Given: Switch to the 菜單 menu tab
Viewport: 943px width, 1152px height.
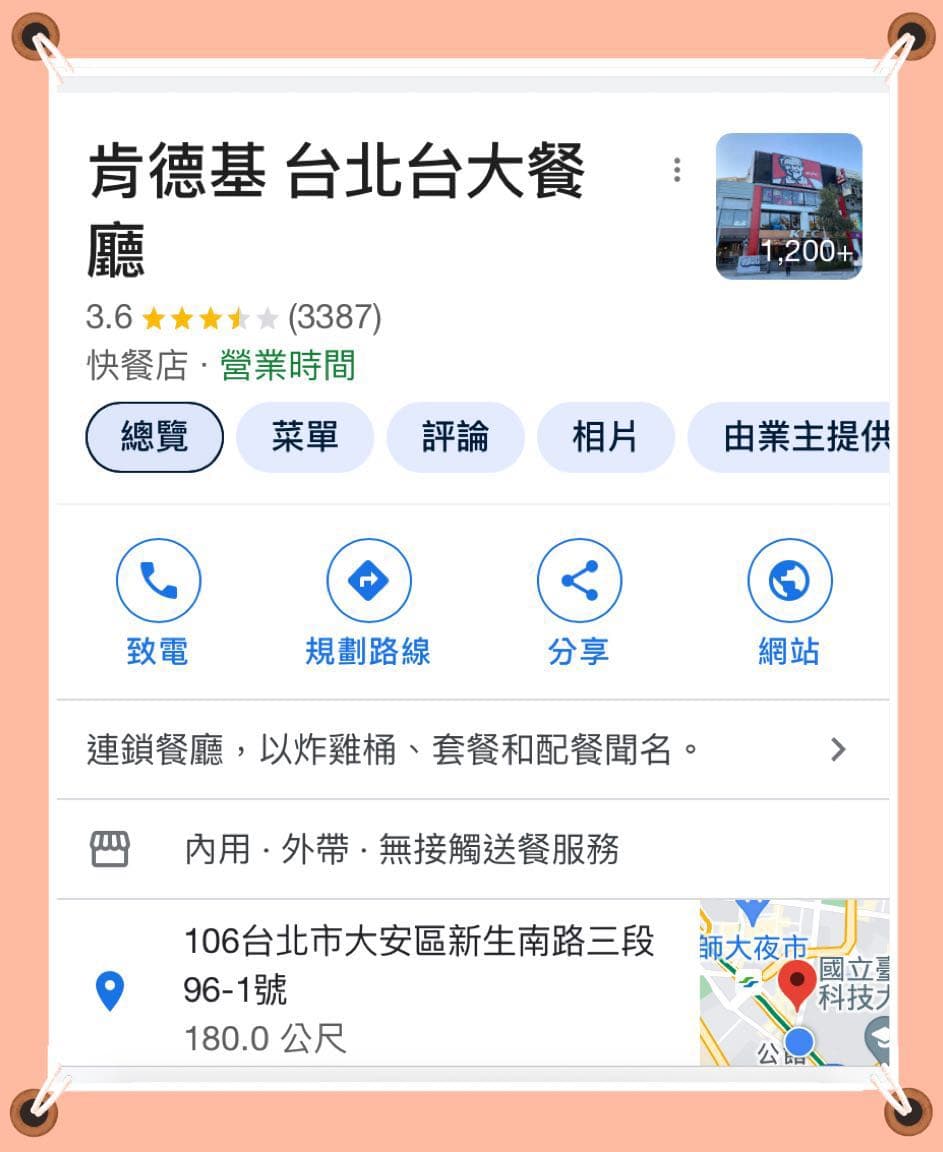Looking at the screenshot, I should (305, 437).
